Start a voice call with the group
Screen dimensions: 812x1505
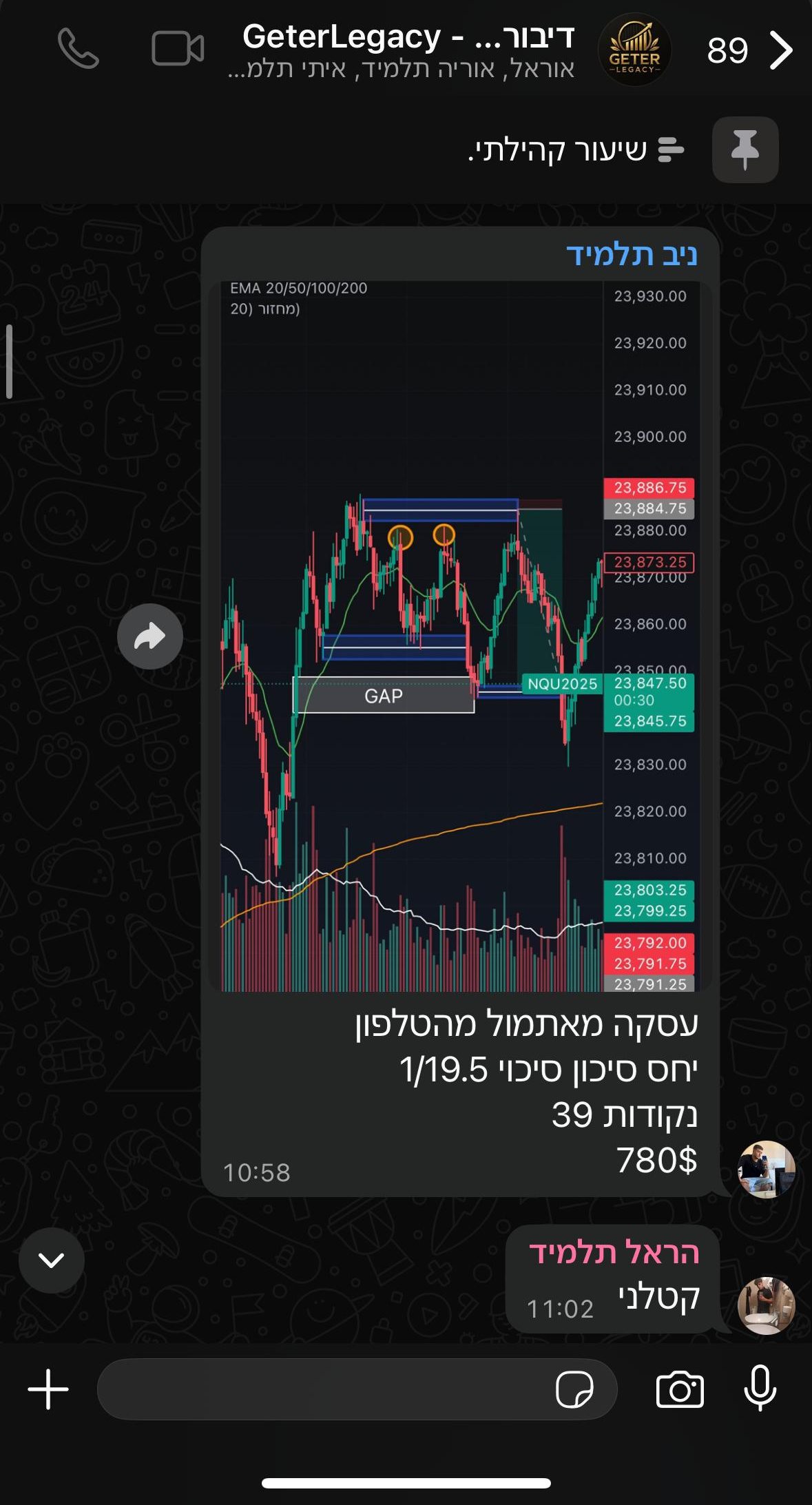(79, 49)
